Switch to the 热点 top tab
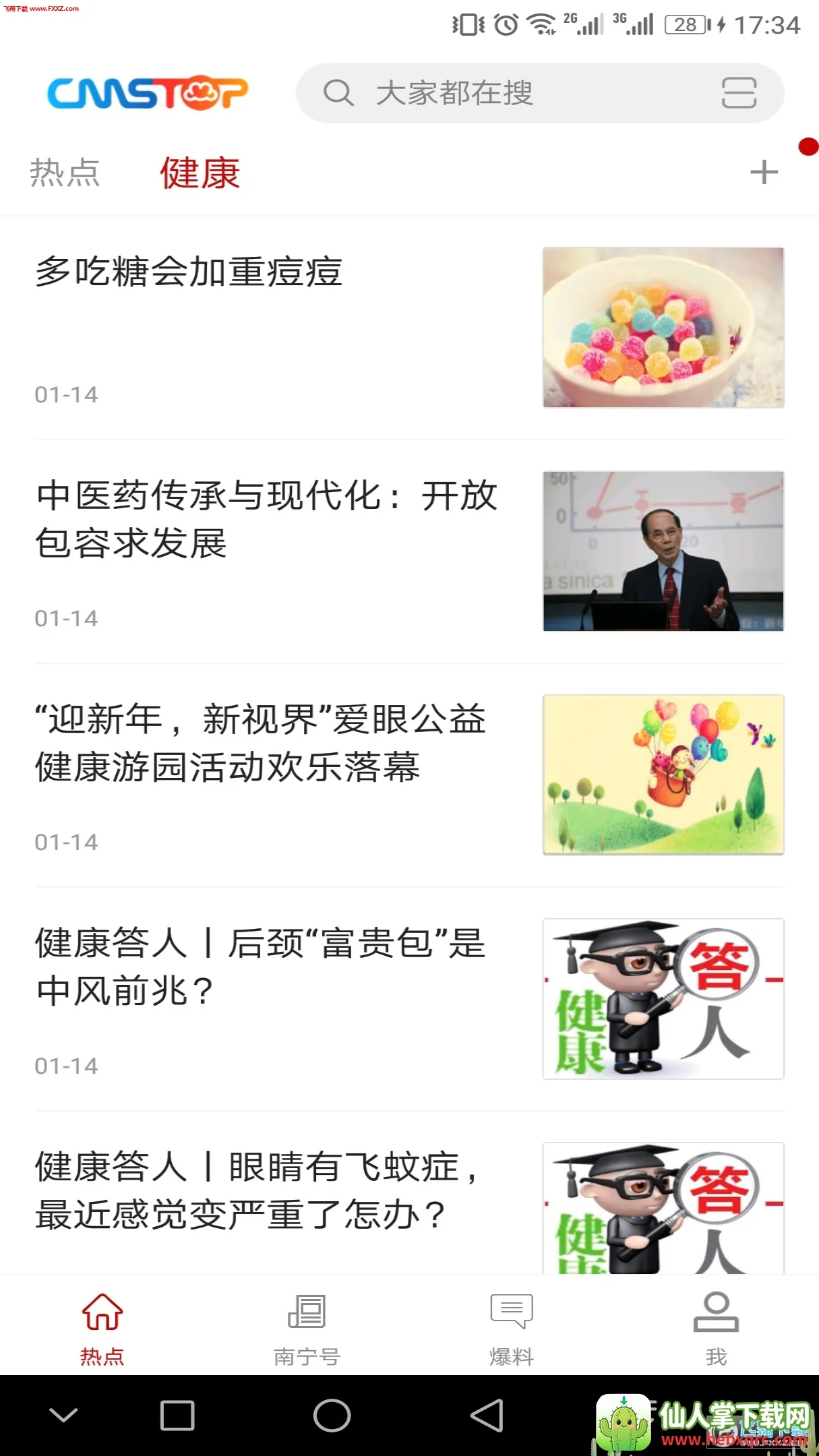The height and width of the screenshot is (1456, 819). pyautogui.click(x=65, y=173)
